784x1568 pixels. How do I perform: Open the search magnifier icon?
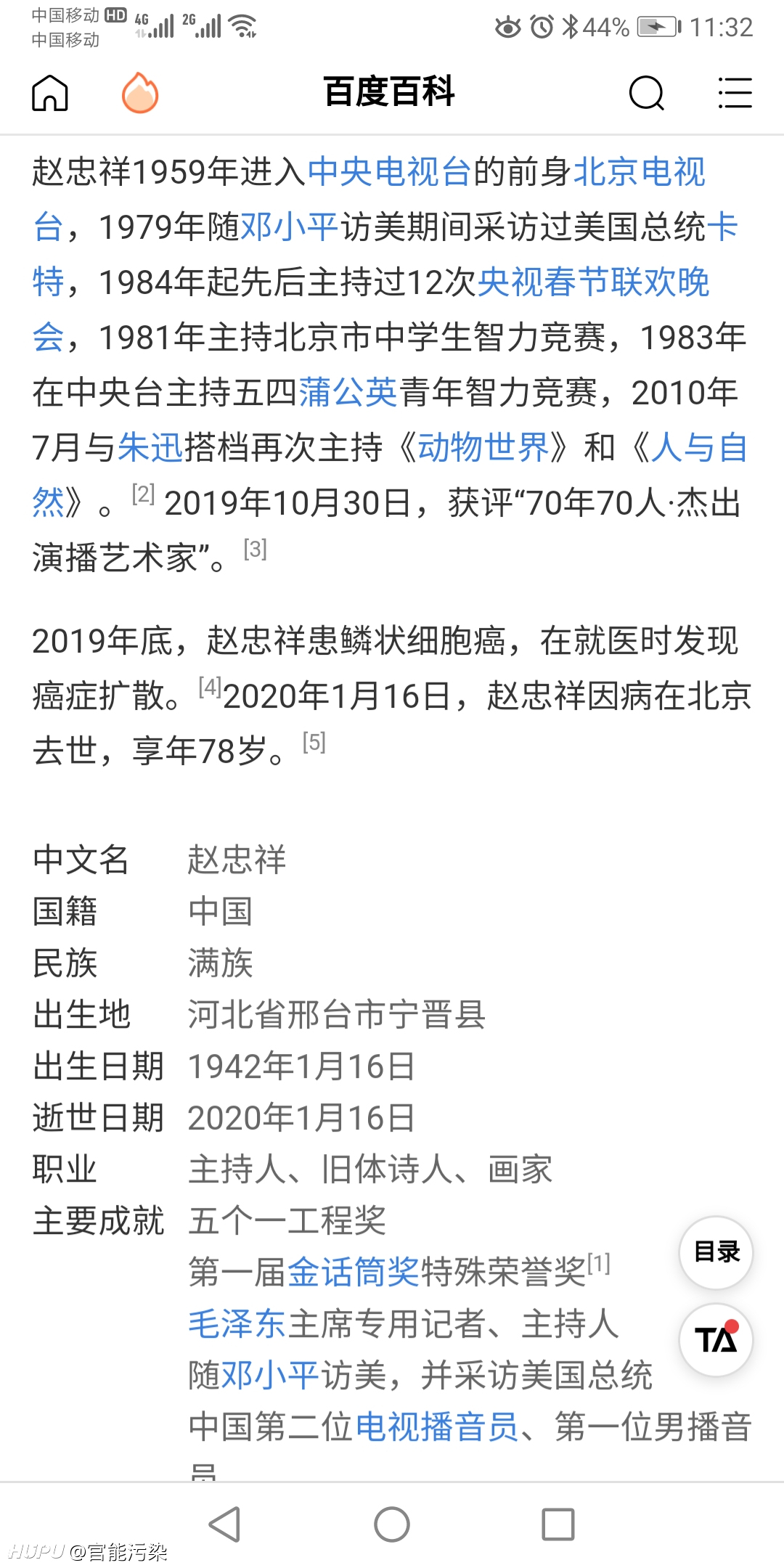click(647, 93)
